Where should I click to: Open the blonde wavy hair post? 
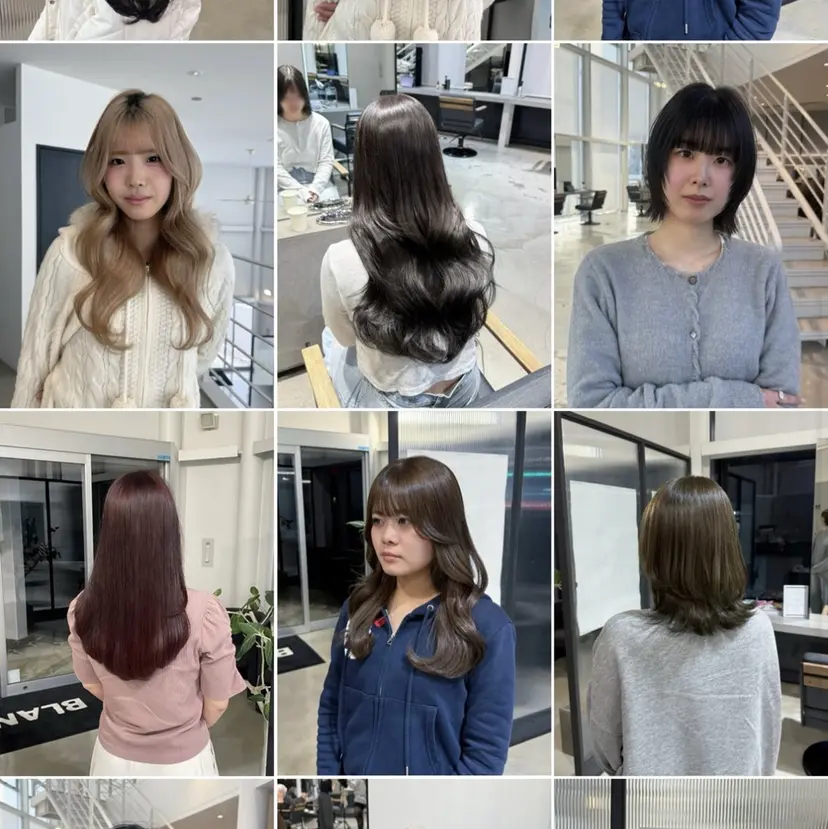[x=137, y=225]
